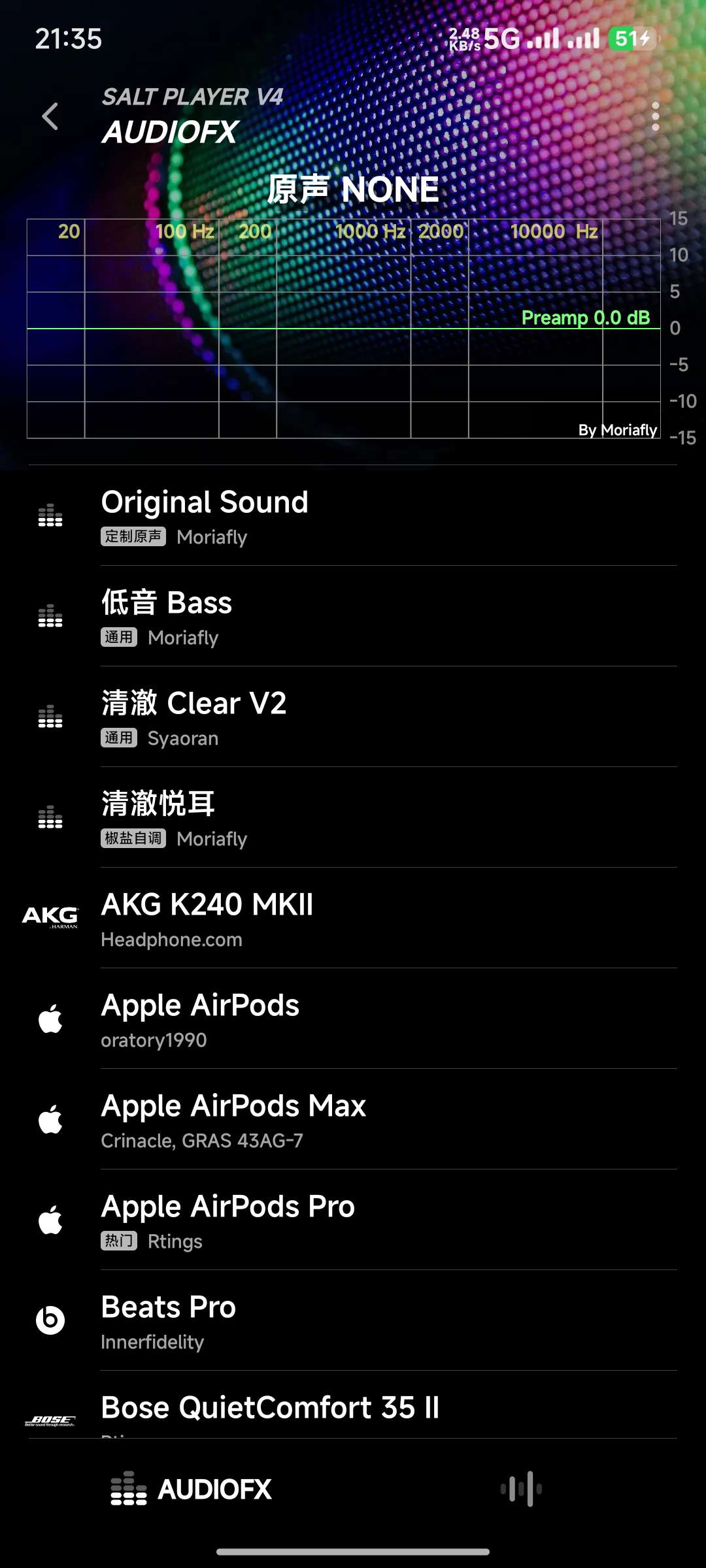Switch to the sound waveform tab
The image size is (706, 1568).
click(x=521, y=1490)
